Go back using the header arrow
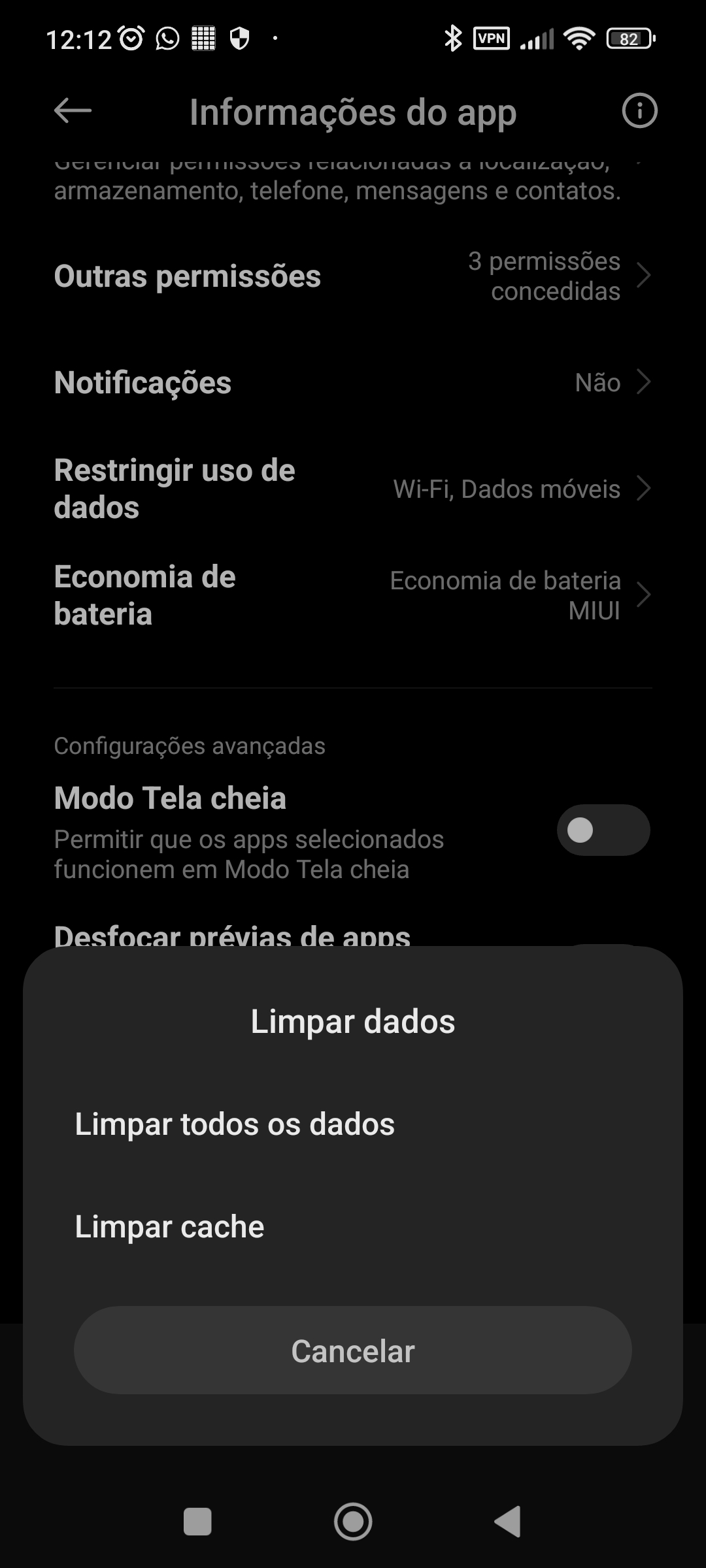706x1568 pixels. [73, 110]
